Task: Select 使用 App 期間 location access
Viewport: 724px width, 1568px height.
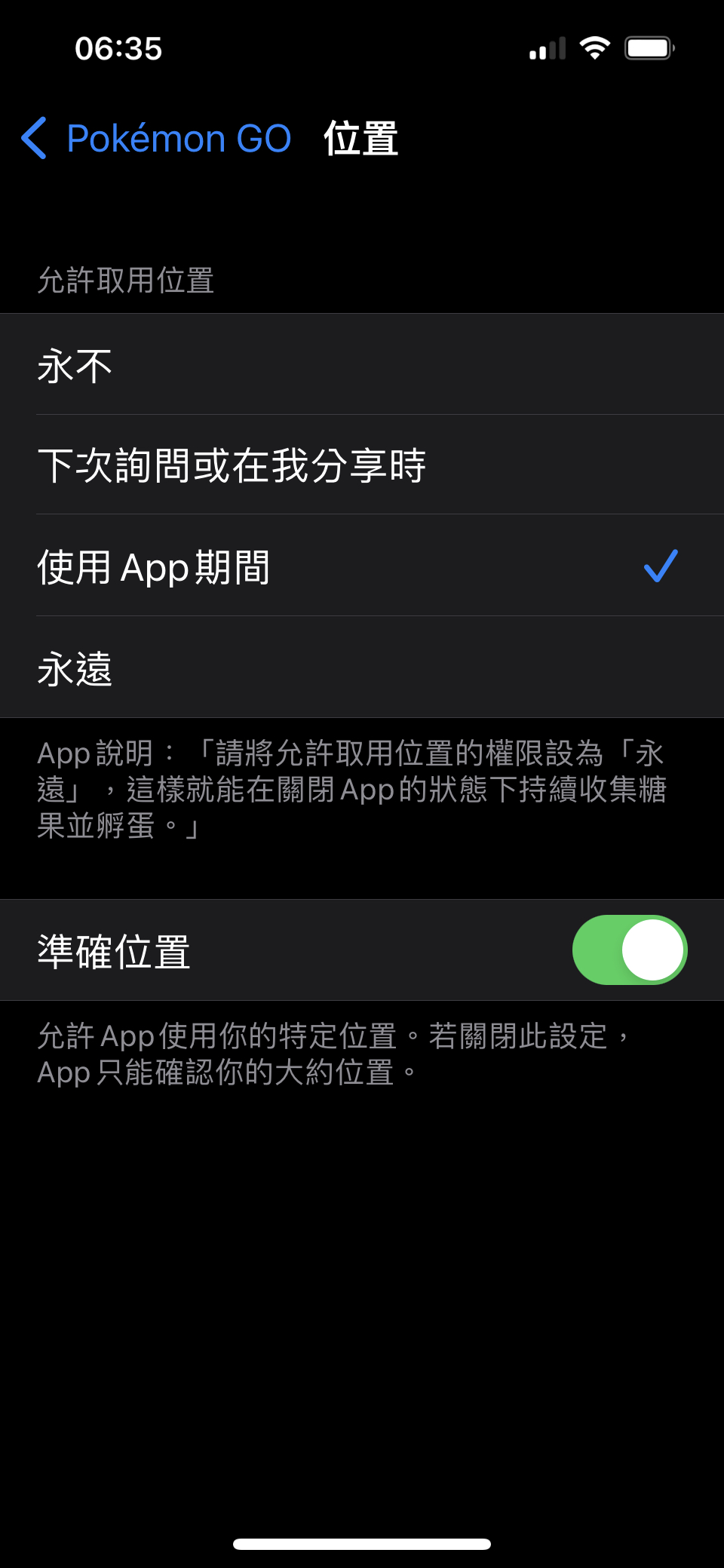Action: pyautogui.click(x=362, y=566)
